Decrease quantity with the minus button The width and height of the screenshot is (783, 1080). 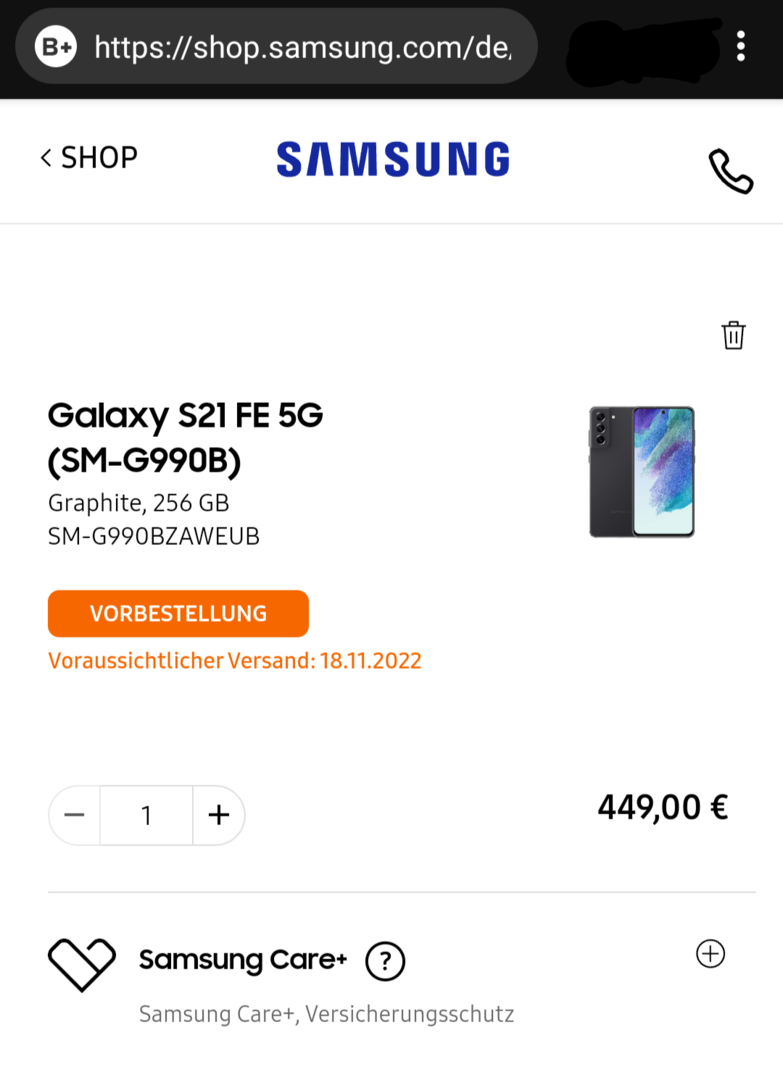click(x=75, y=815)
